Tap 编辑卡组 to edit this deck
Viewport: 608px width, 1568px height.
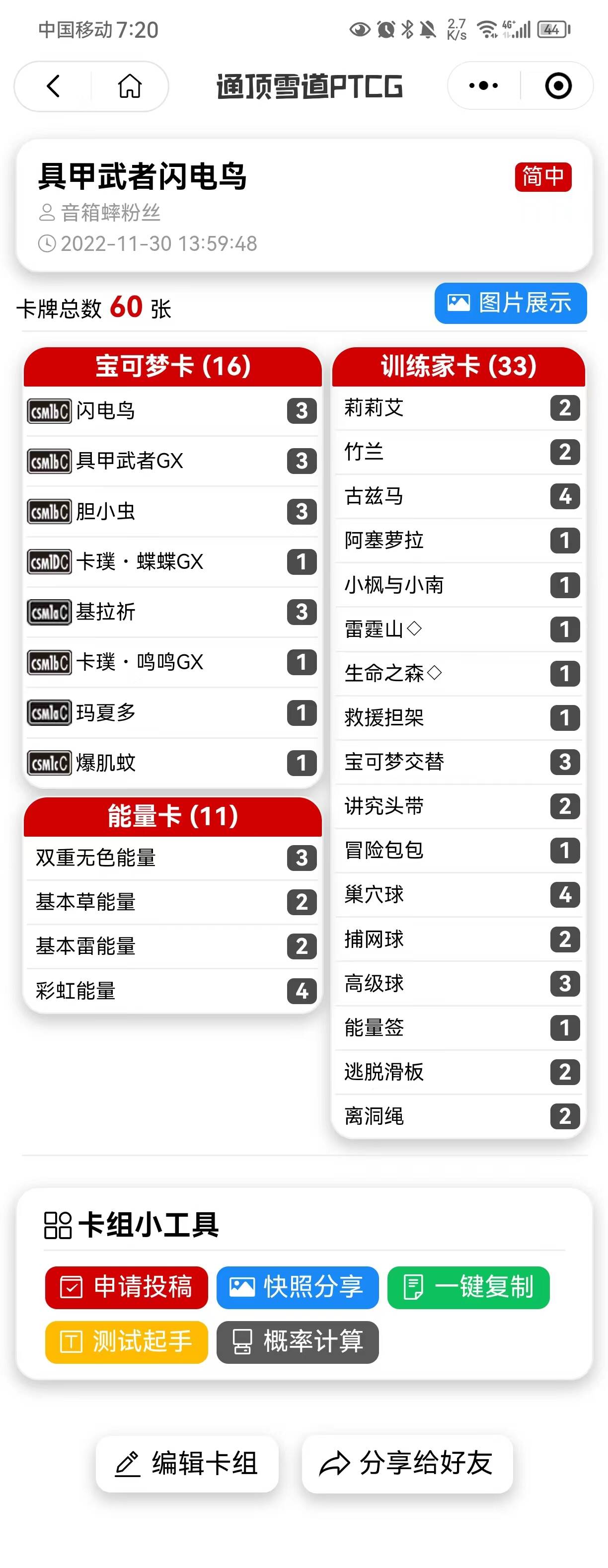coord(187,1463)
